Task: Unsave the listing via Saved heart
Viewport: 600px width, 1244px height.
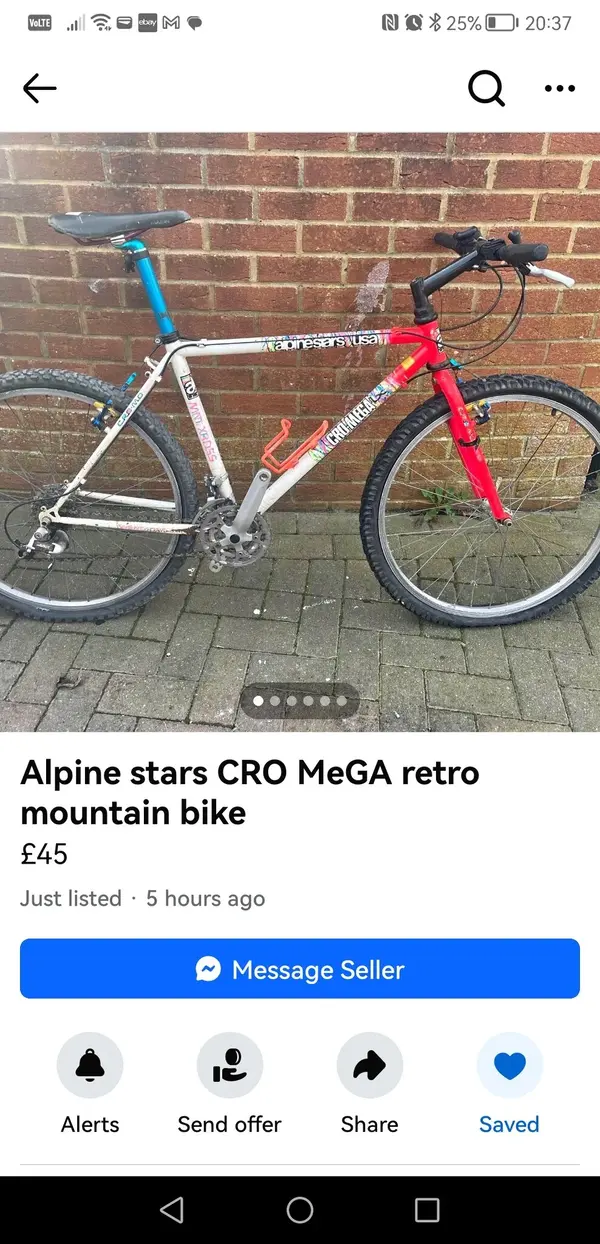Action: pyautogui.click(x=509, y=1066)
